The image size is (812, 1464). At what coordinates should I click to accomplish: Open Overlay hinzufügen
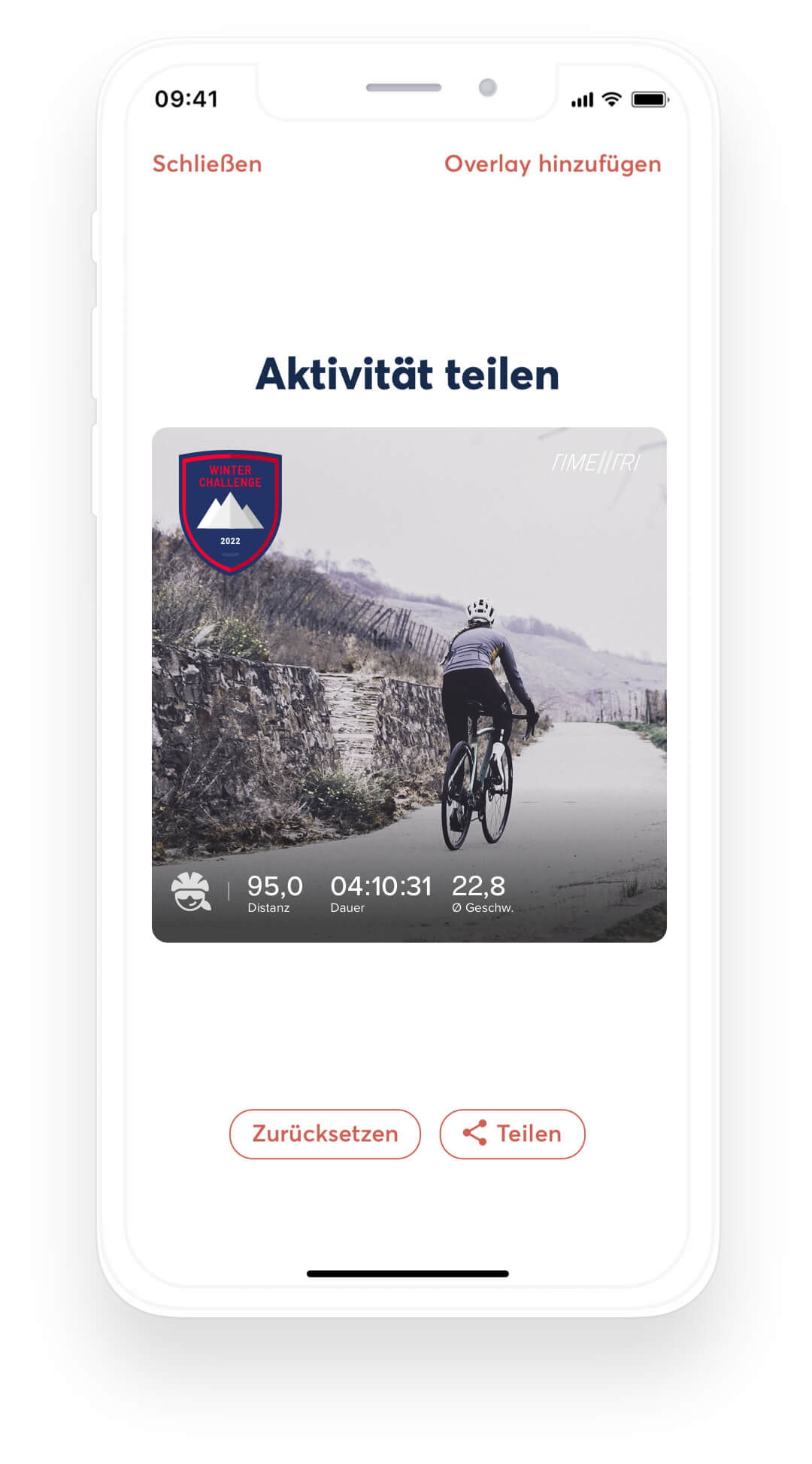click(x=553, y=165)
